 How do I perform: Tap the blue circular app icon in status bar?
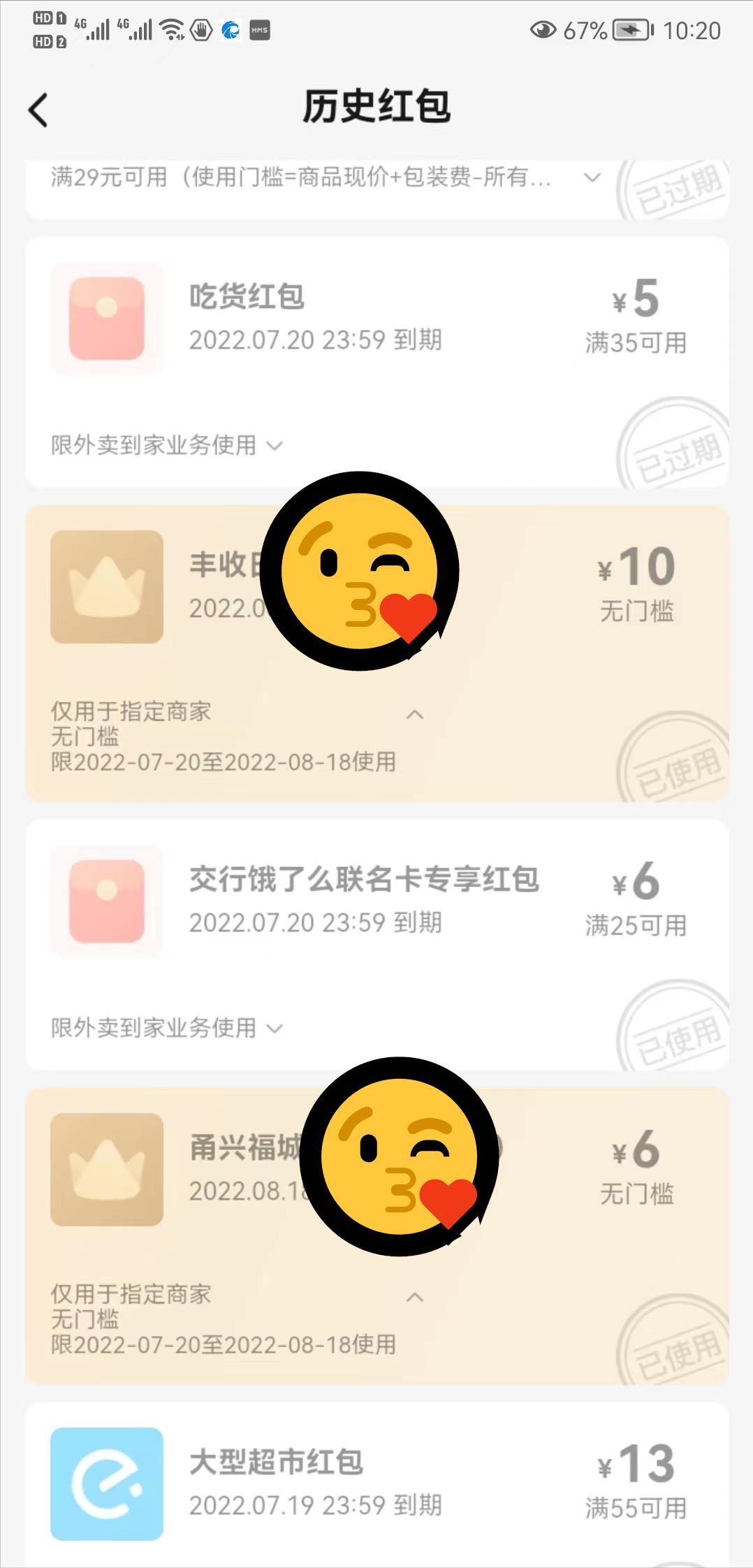click(x=232, y=30)
